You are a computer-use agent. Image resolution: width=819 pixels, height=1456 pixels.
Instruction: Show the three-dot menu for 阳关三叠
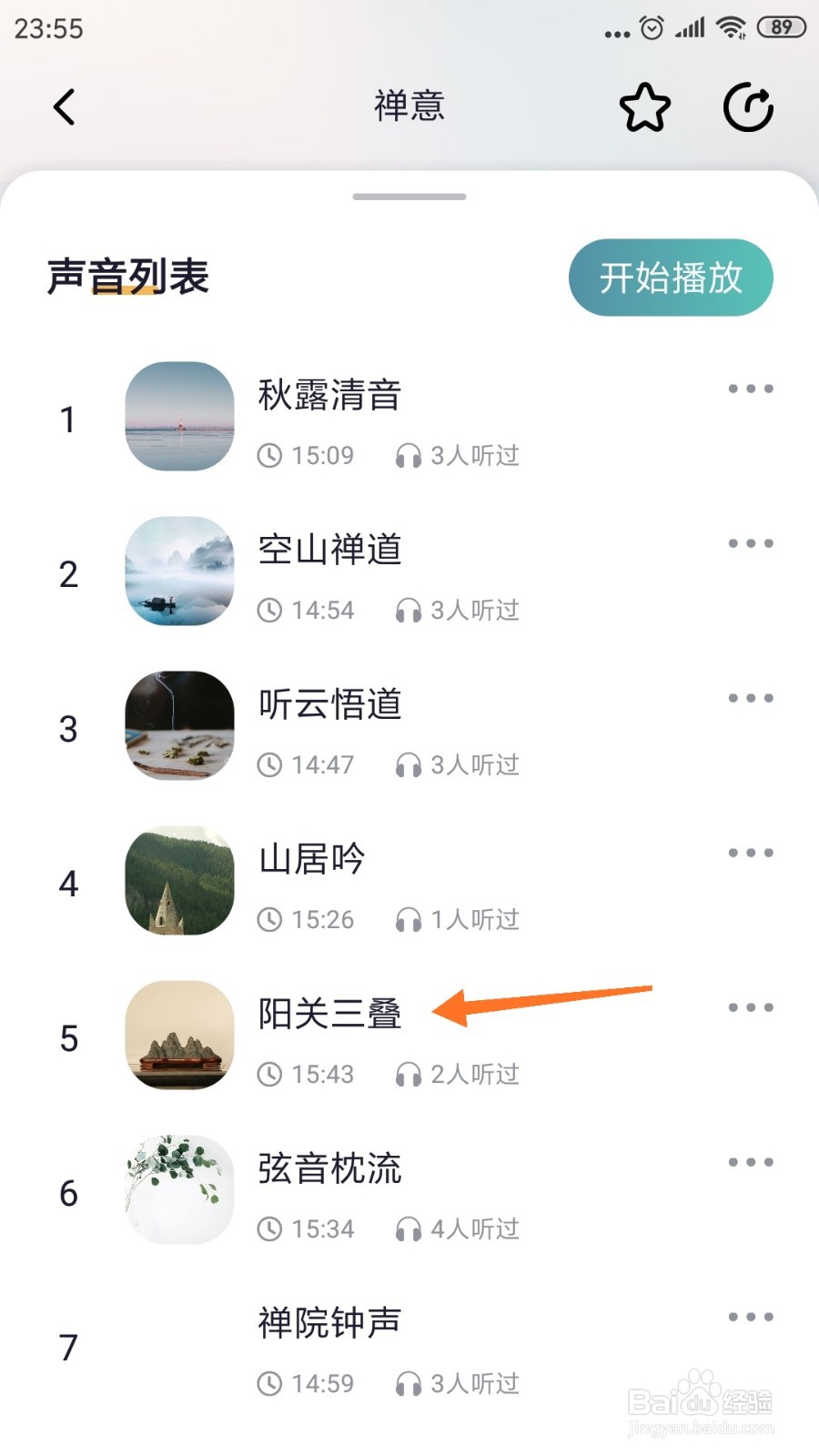point(751,1008)
